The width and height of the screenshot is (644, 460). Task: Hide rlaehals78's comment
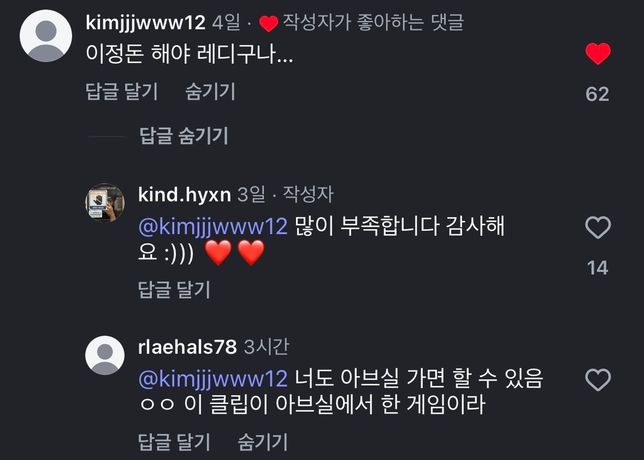click(263, 441)
